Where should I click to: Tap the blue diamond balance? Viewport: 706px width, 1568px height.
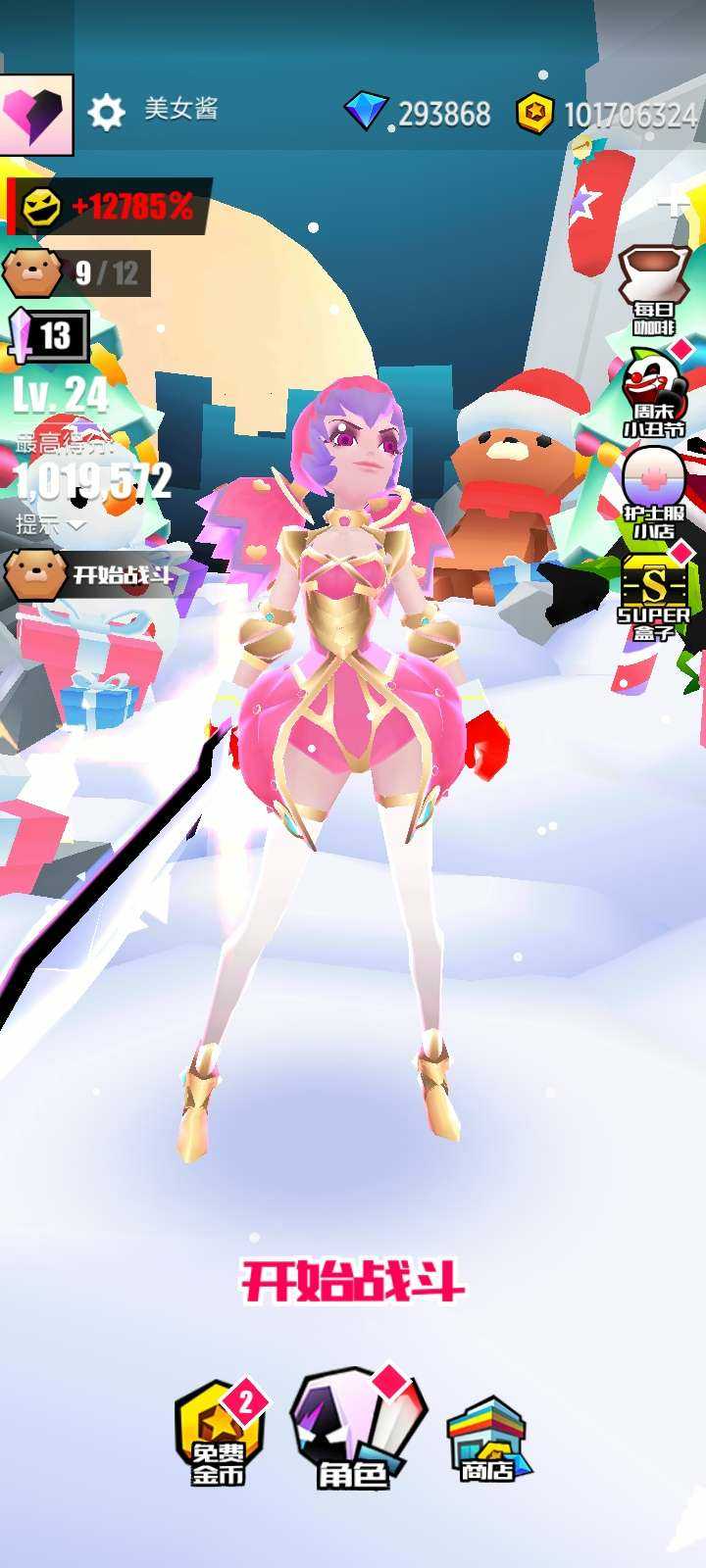click(x=419, y=114)
